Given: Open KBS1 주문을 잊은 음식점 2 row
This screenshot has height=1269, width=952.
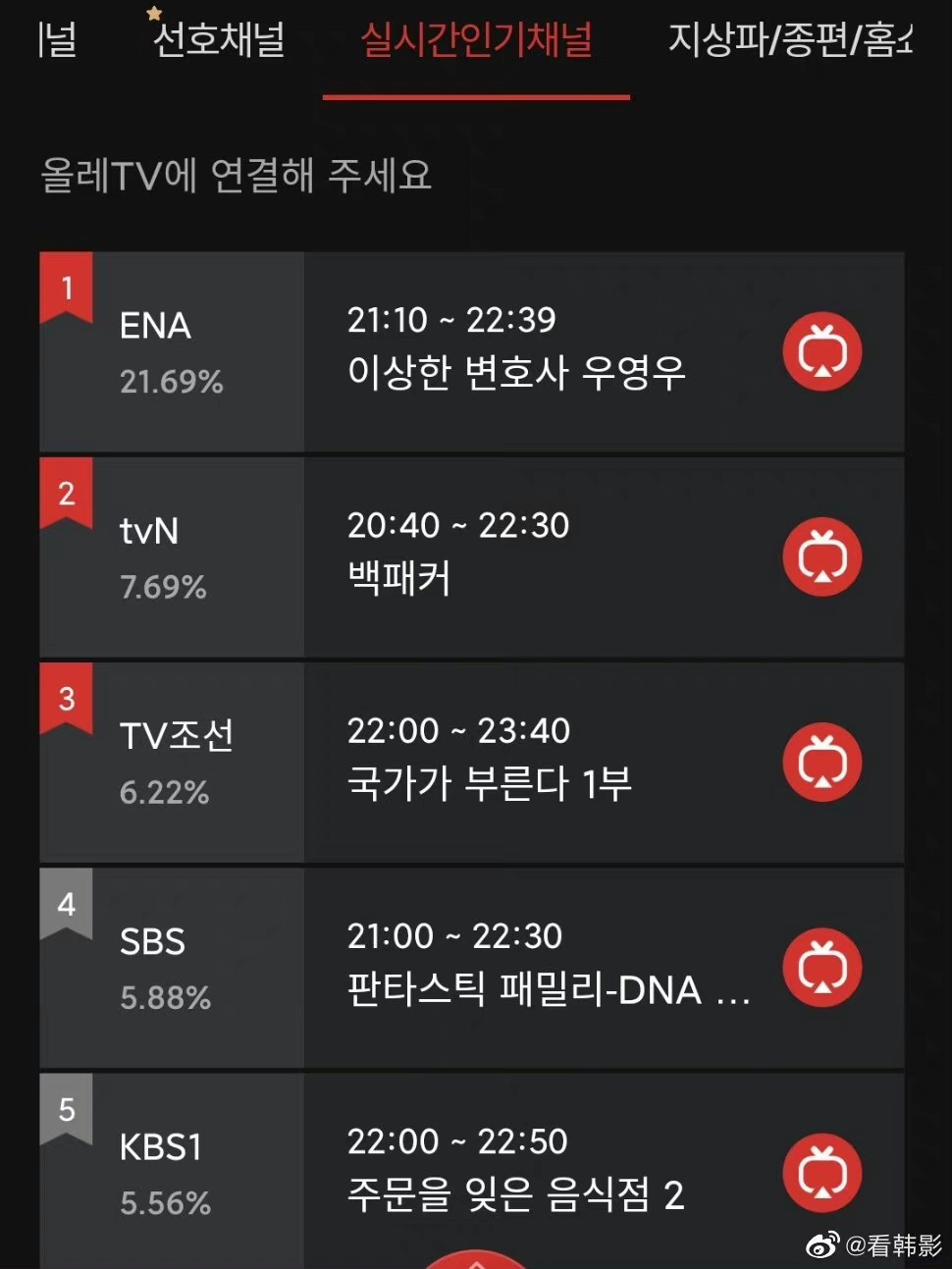Looking at the screenshot, I should coord(515,1171).
